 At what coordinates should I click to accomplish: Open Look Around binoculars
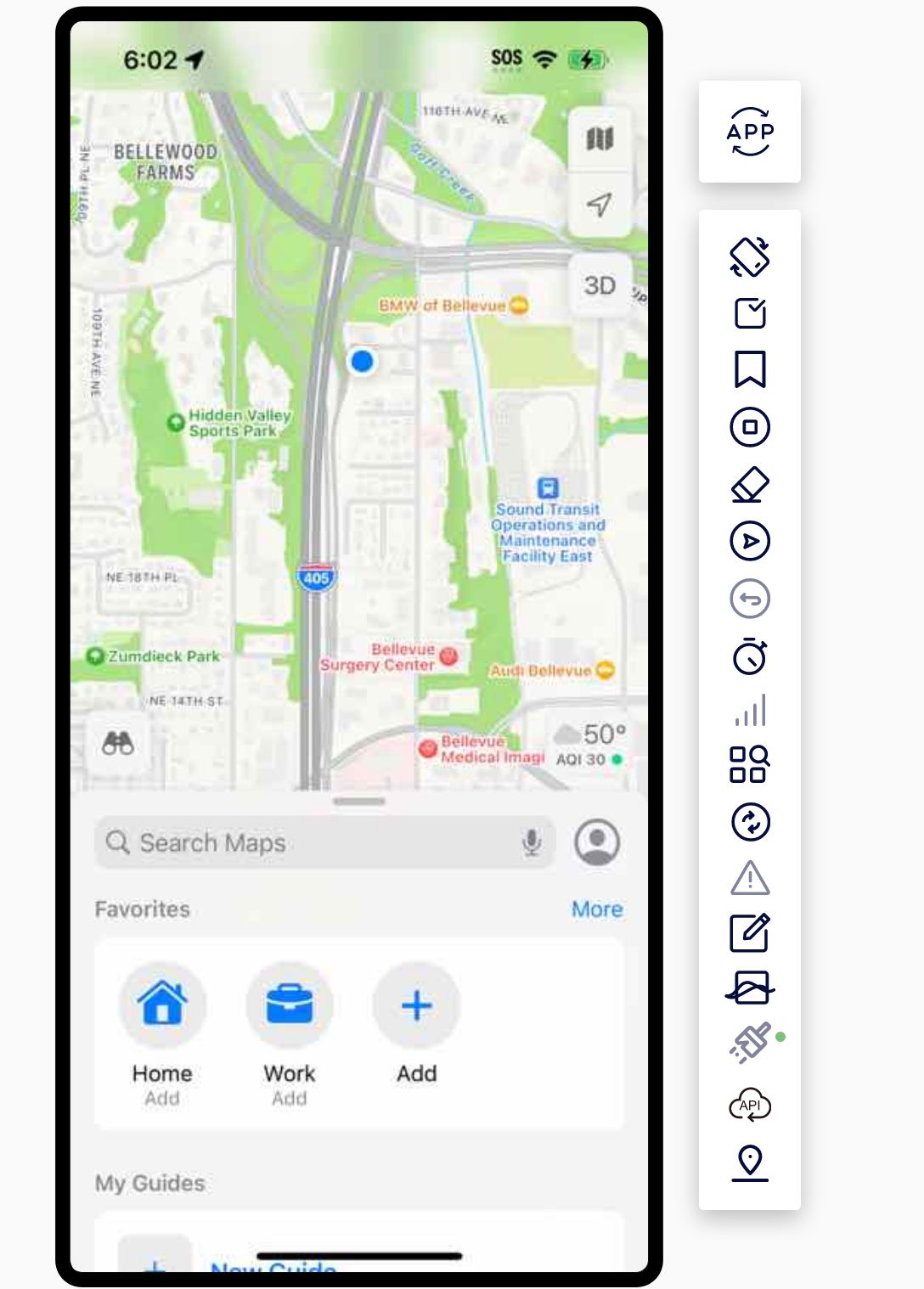coord(118,744)
